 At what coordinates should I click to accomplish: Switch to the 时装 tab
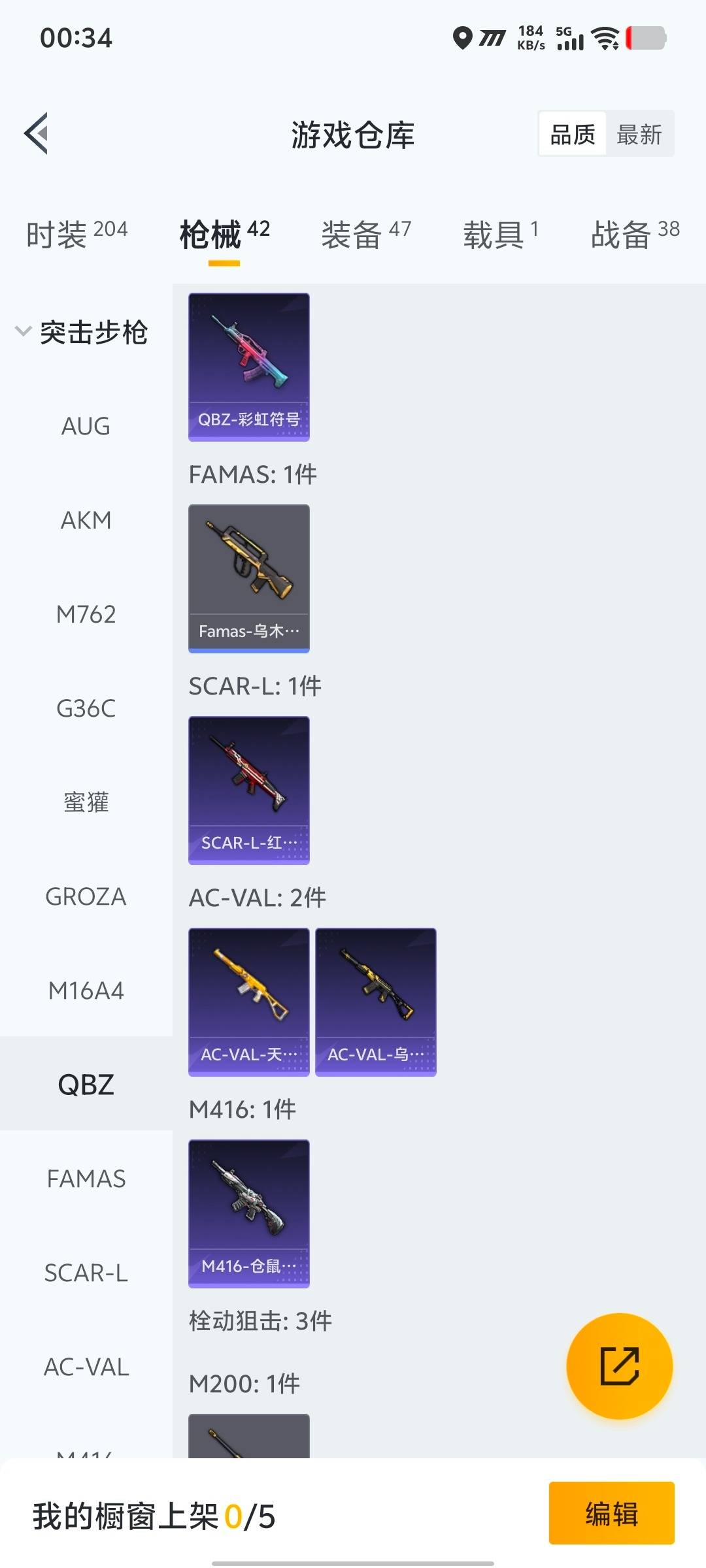(76, 235)
